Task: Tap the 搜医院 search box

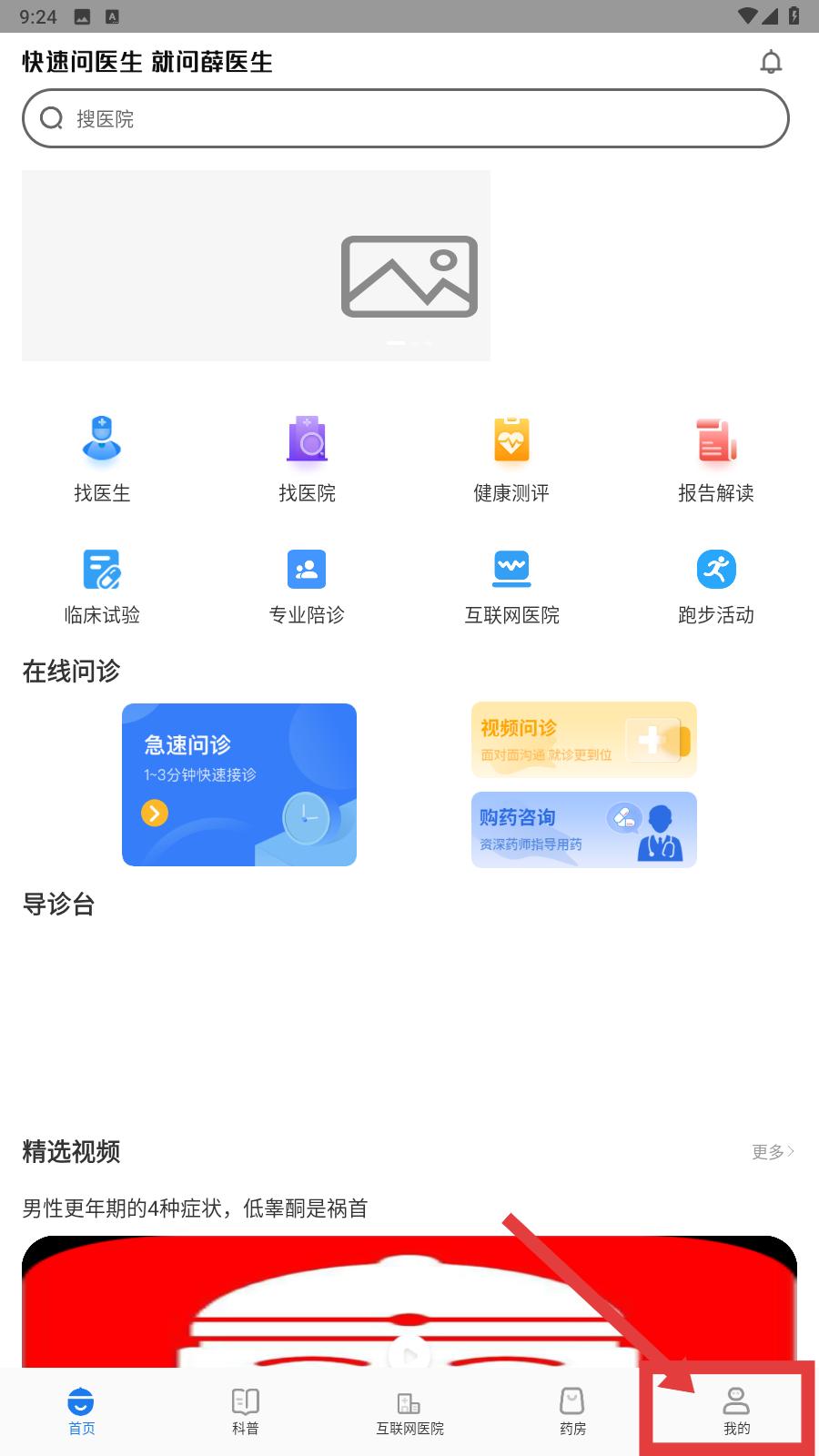Action: point(405,118)
